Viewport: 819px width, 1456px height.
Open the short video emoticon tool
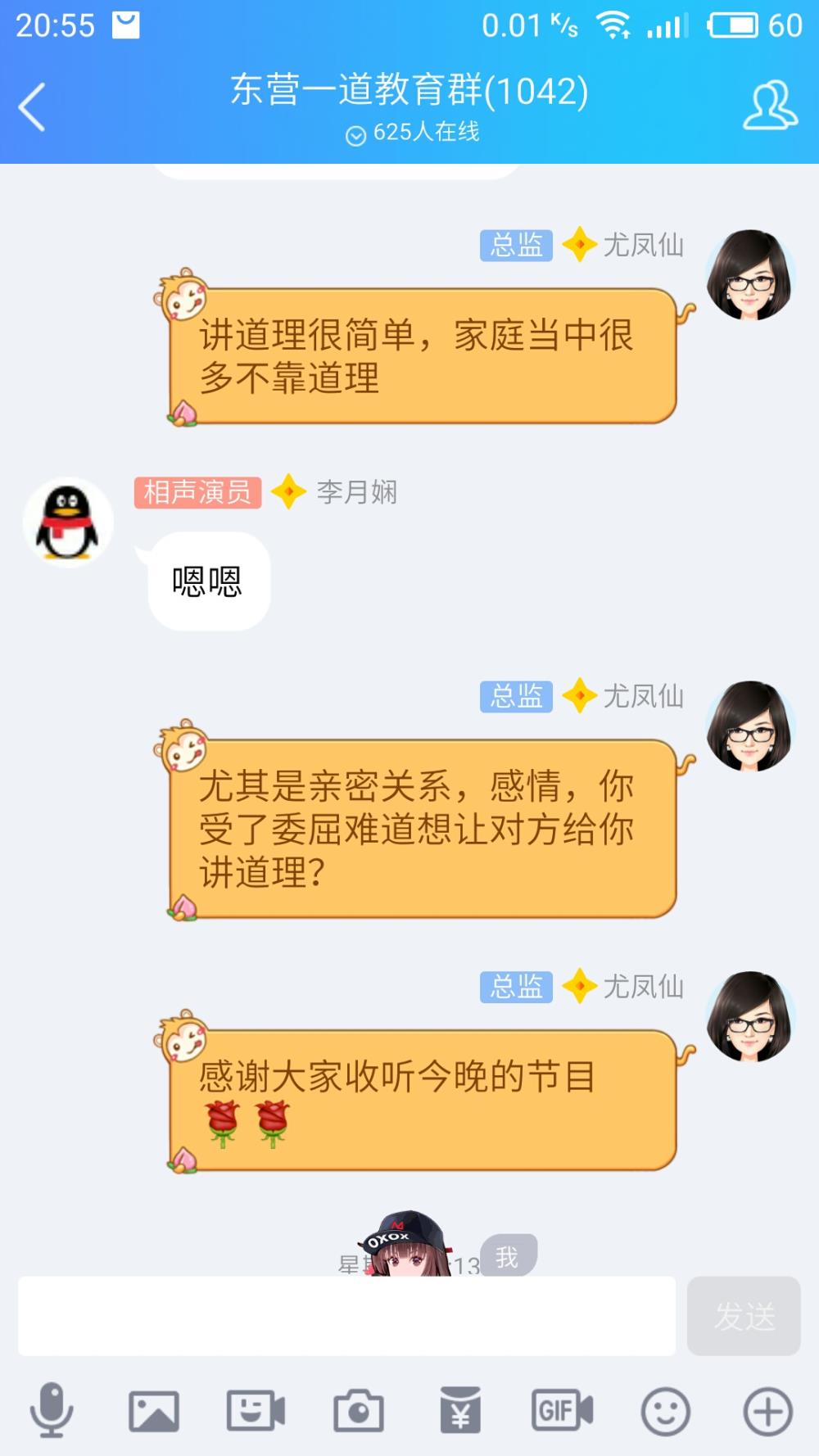click(256, 1411)
